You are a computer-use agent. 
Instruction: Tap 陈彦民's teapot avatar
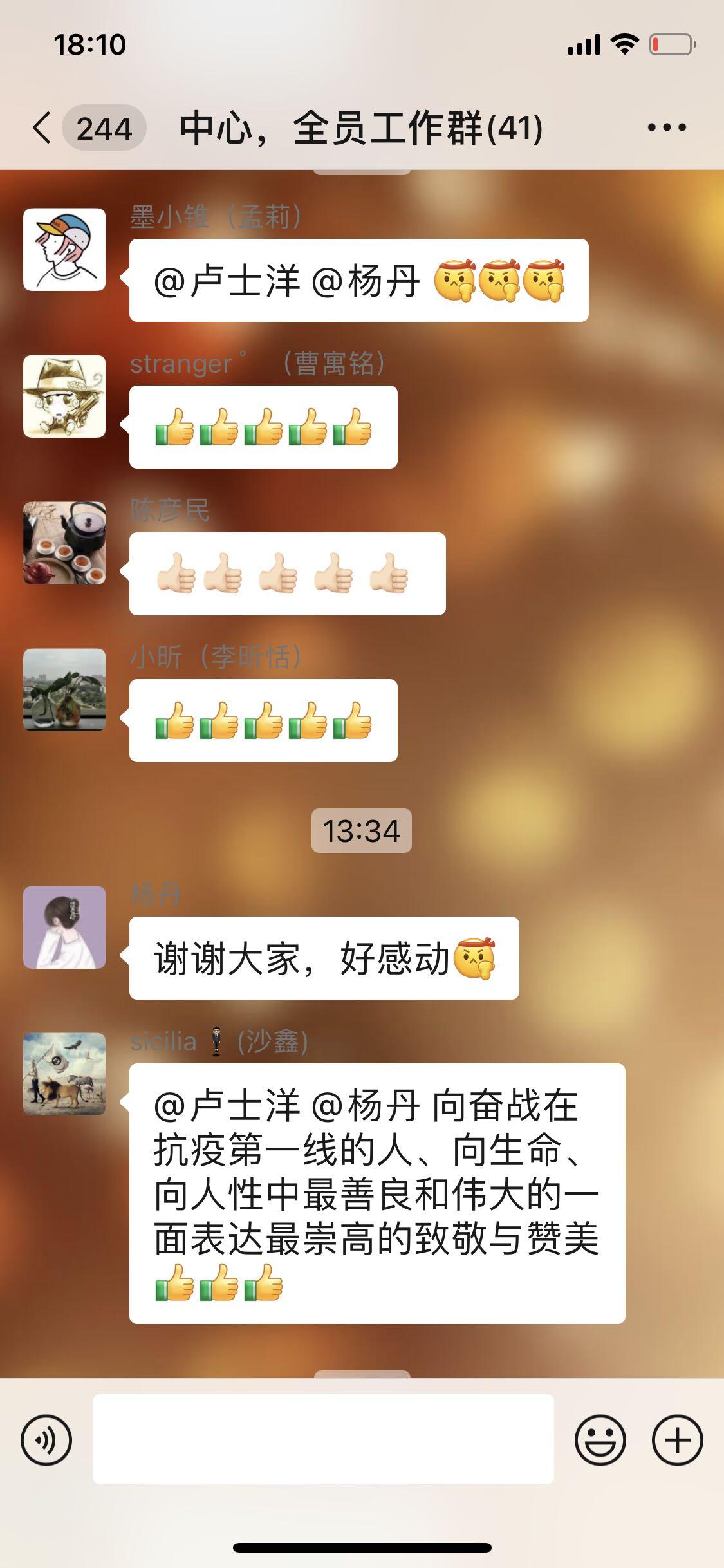(64, 543)
